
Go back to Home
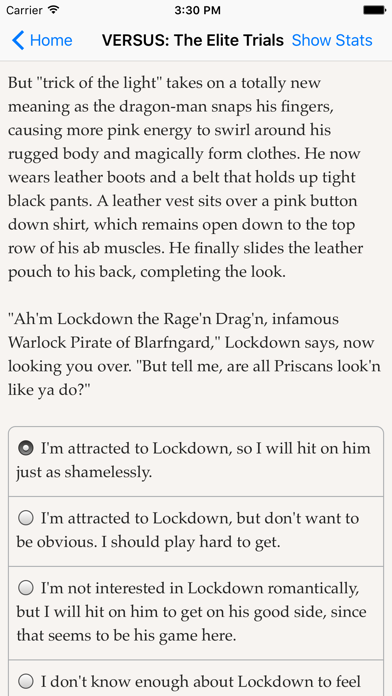pos(42,40)
